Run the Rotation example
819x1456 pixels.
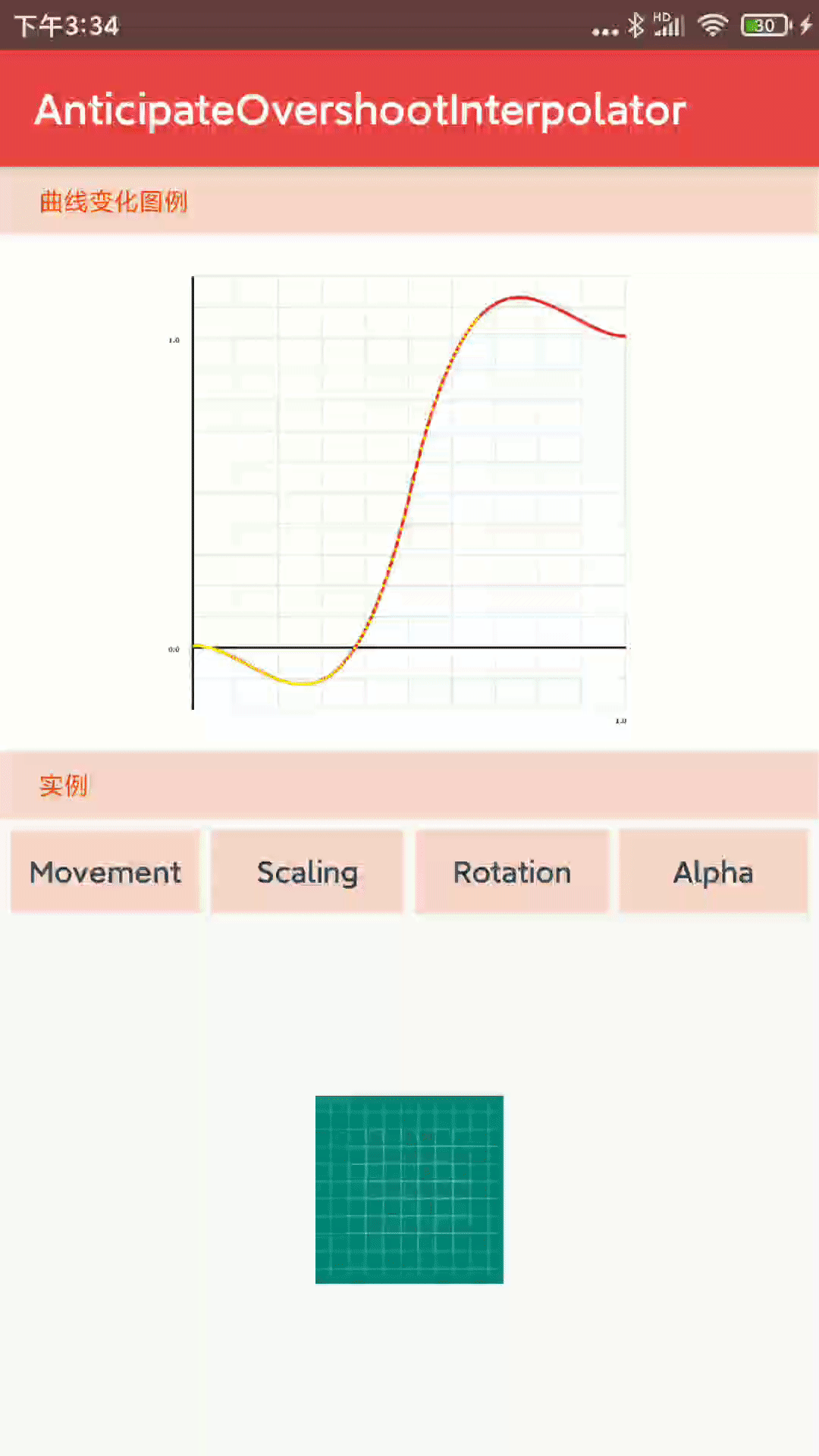[x=512, y=871]
